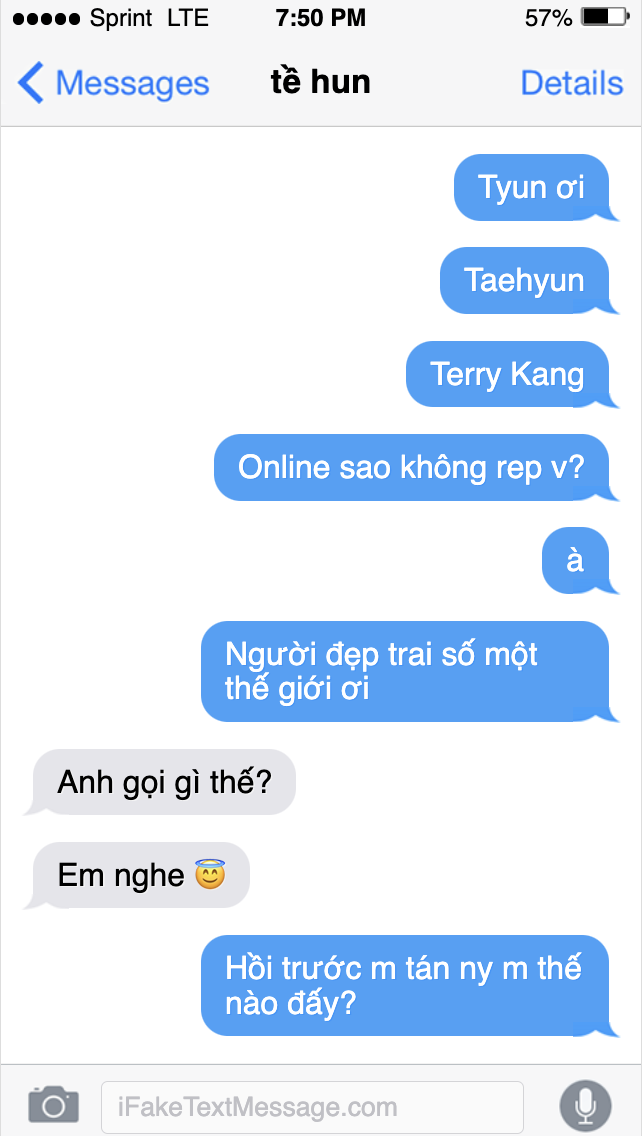Open the camera to attach a photo
This screenshot has height=1136, width=642.
pos(54,1104)
